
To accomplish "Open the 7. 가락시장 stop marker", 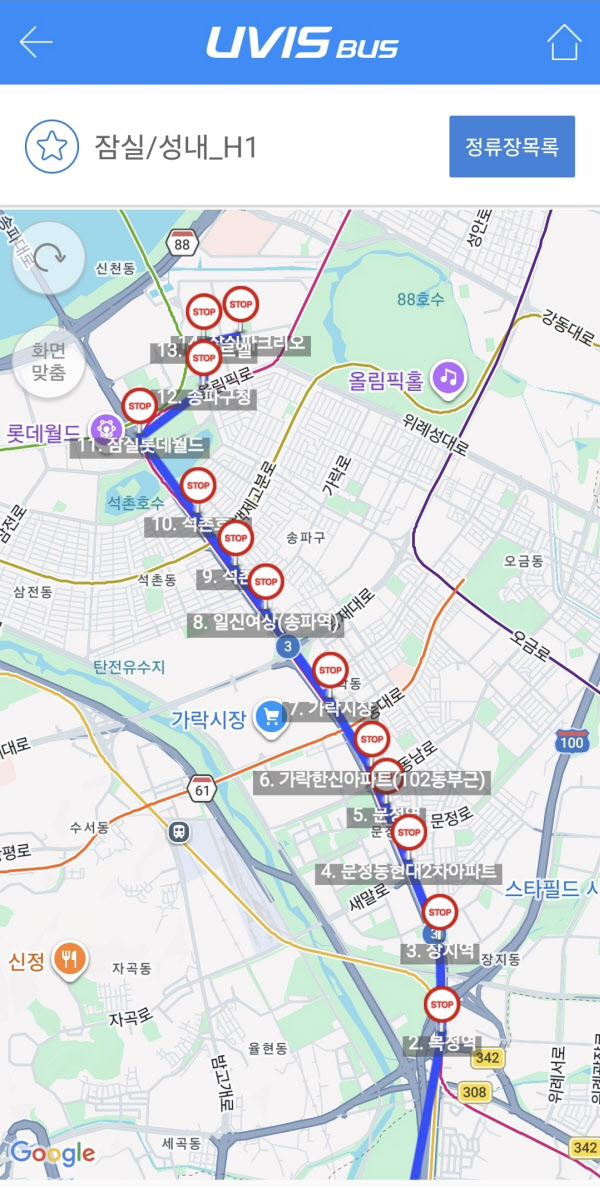I will pyautogui.click(x=330, y=668).
